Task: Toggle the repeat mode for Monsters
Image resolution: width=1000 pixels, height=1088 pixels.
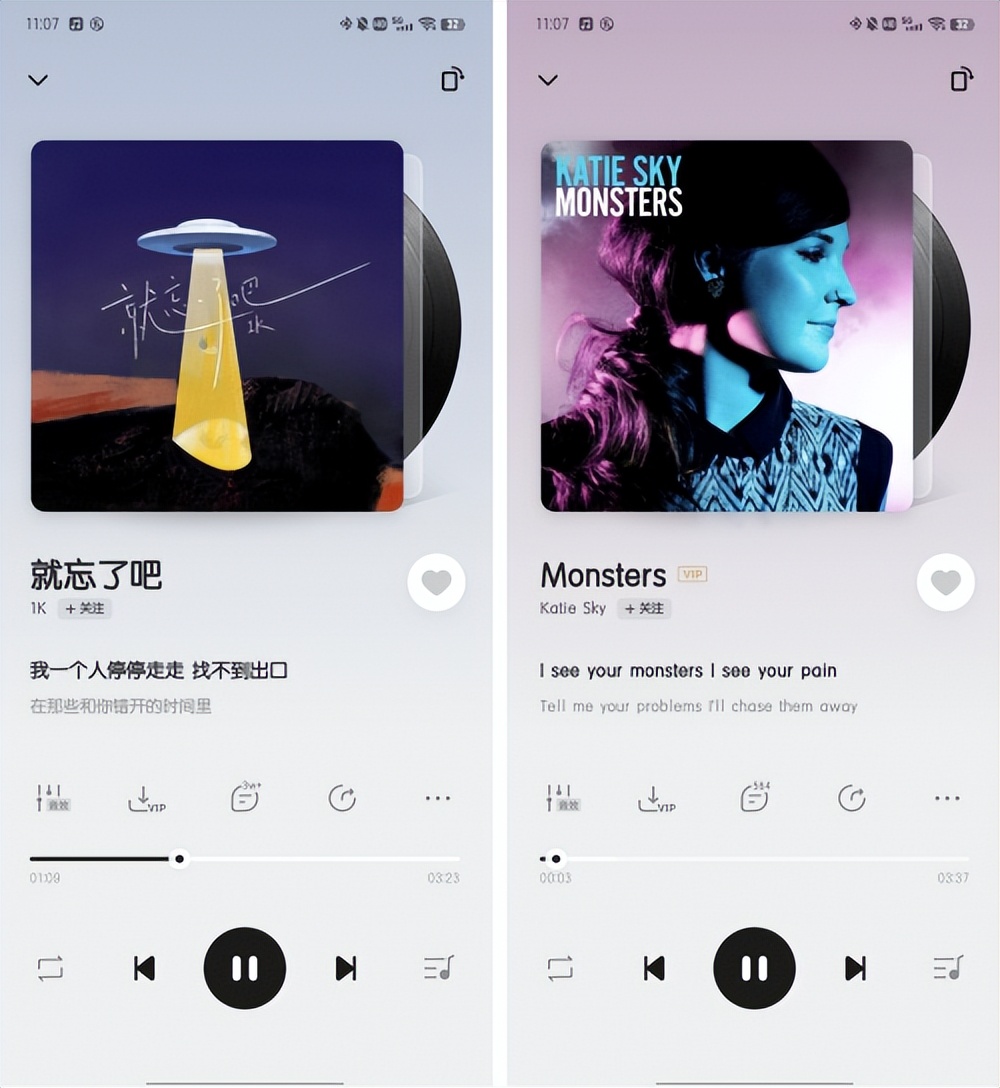Action: tap(562, 968)
